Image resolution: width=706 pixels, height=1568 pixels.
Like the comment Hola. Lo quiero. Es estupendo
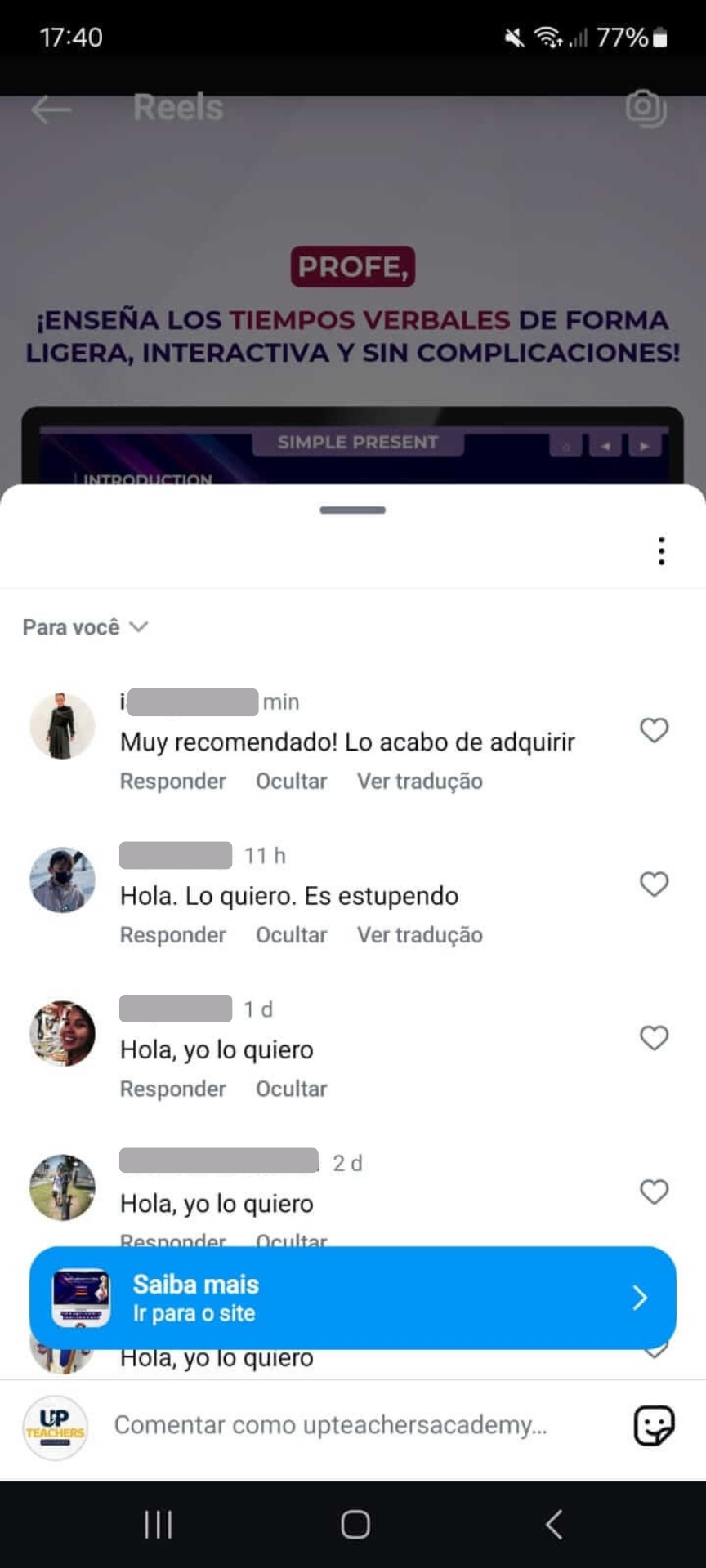[x=654, y=884]
